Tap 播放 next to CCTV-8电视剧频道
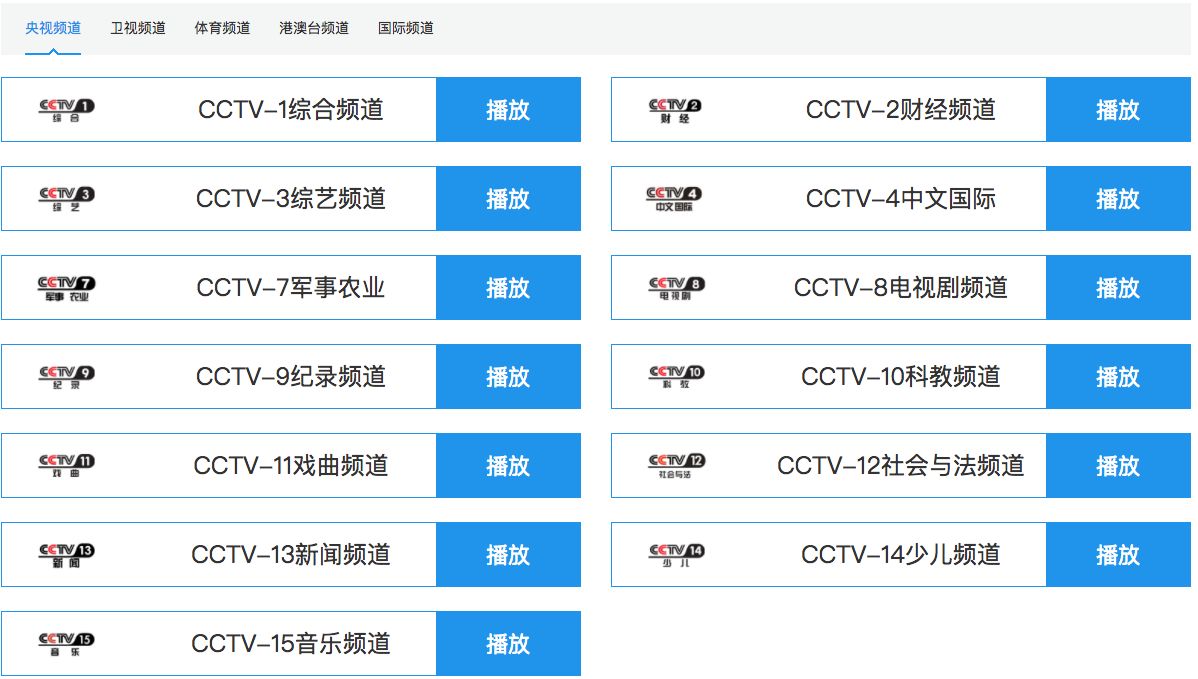 [x=1118, y=288]
